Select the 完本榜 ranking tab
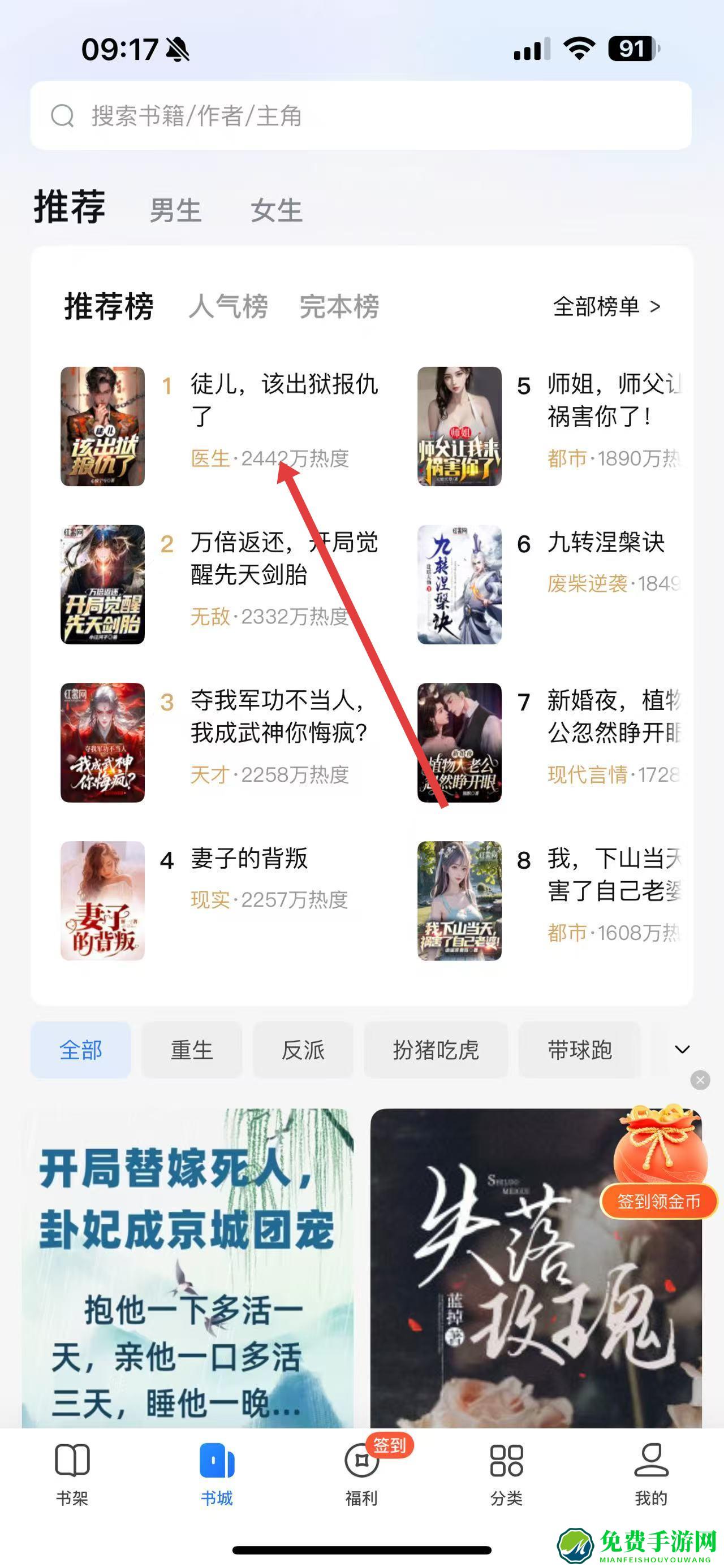Screen dimensions: 724x1568 [x=339, y=306]
